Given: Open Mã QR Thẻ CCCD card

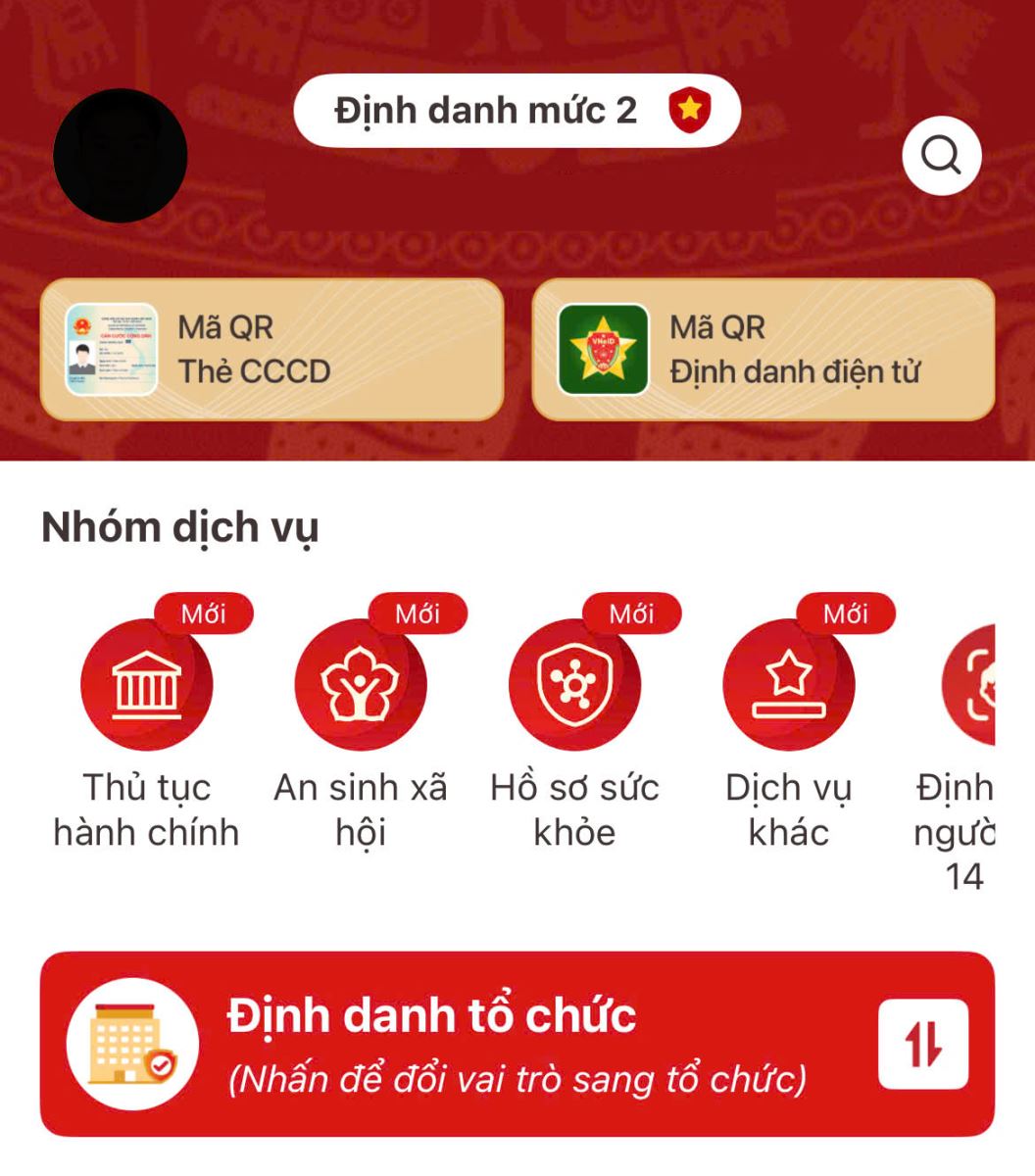Looking at the screenshot, I should point(271,350).
